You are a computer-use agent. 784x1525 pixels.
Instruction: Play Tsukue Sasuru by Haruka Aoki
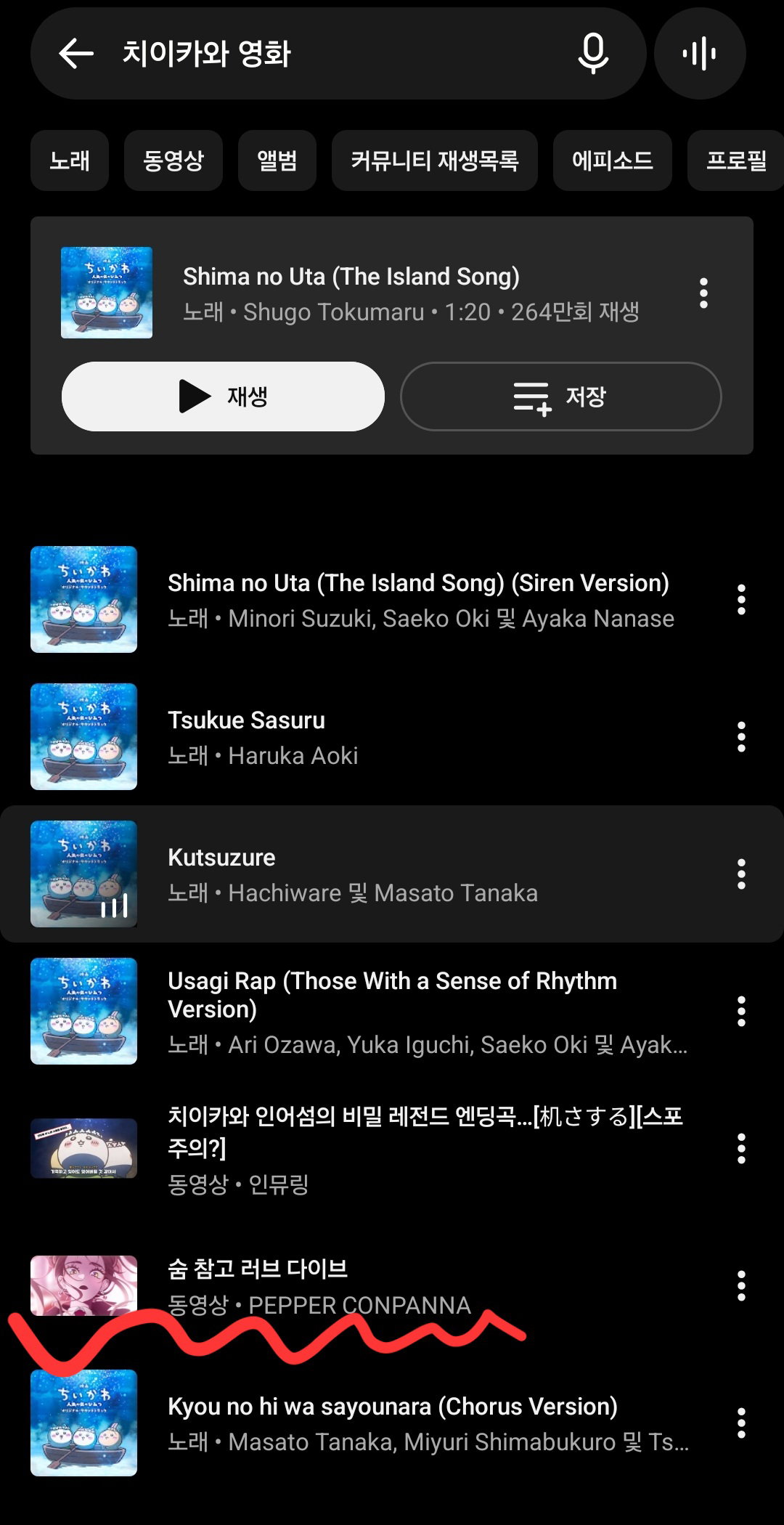pos(392,737)
